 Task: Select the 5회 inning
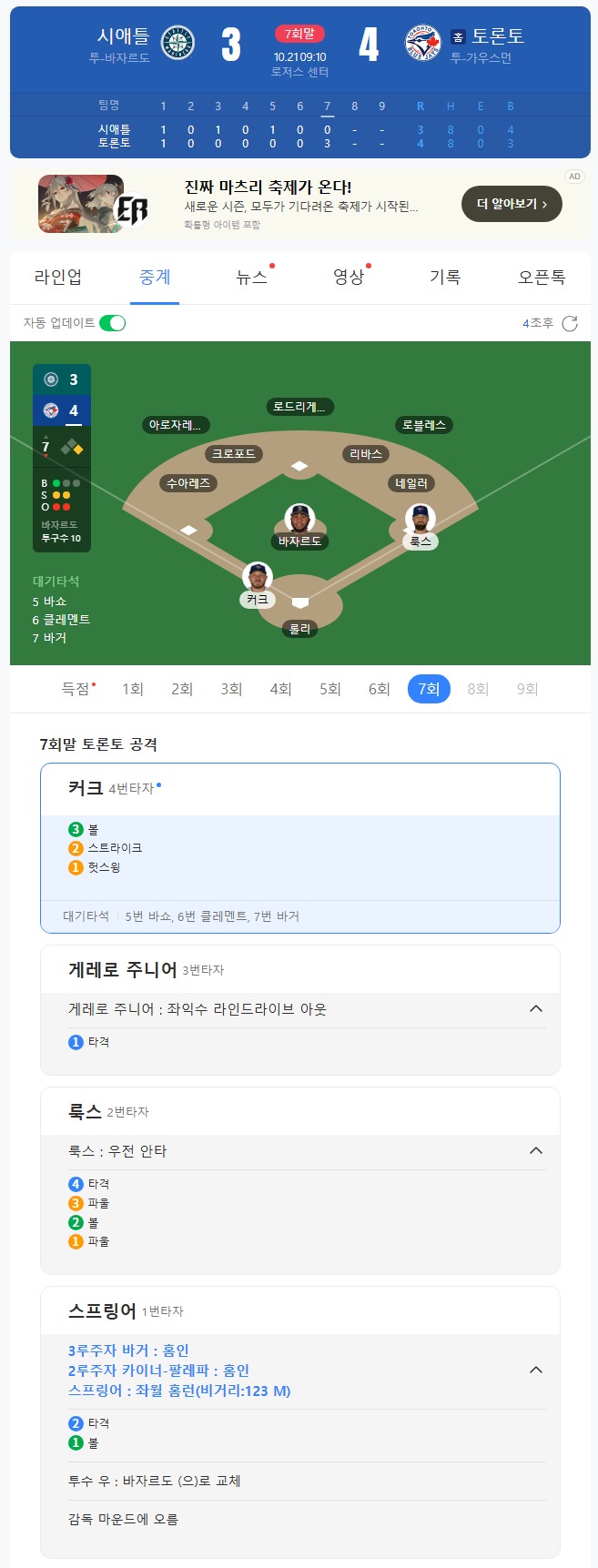pos(329,689)
